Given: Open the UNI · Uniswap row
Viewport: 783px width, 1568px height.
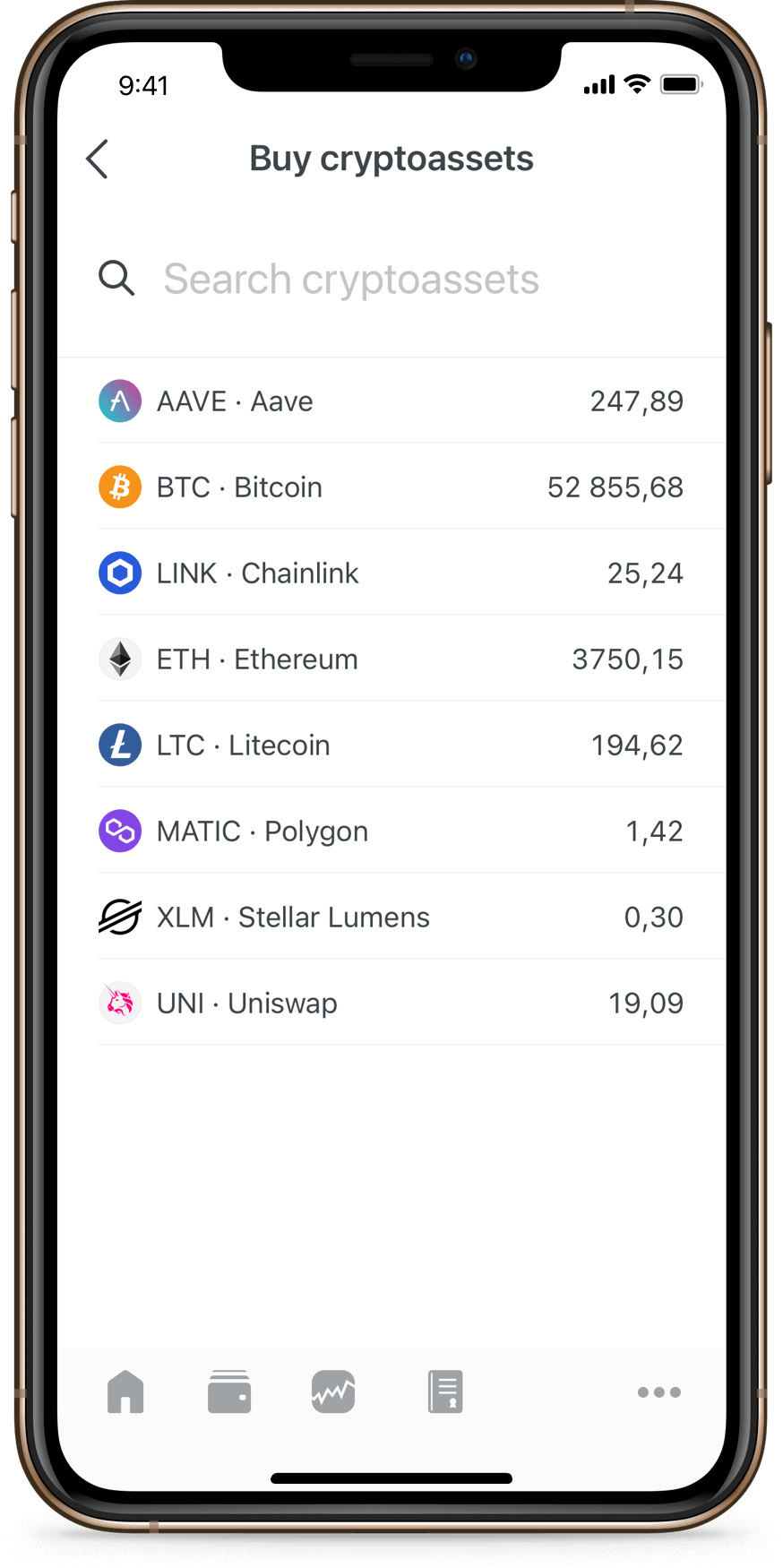Looking at the screenshot, I should (x=391, y=1004).
